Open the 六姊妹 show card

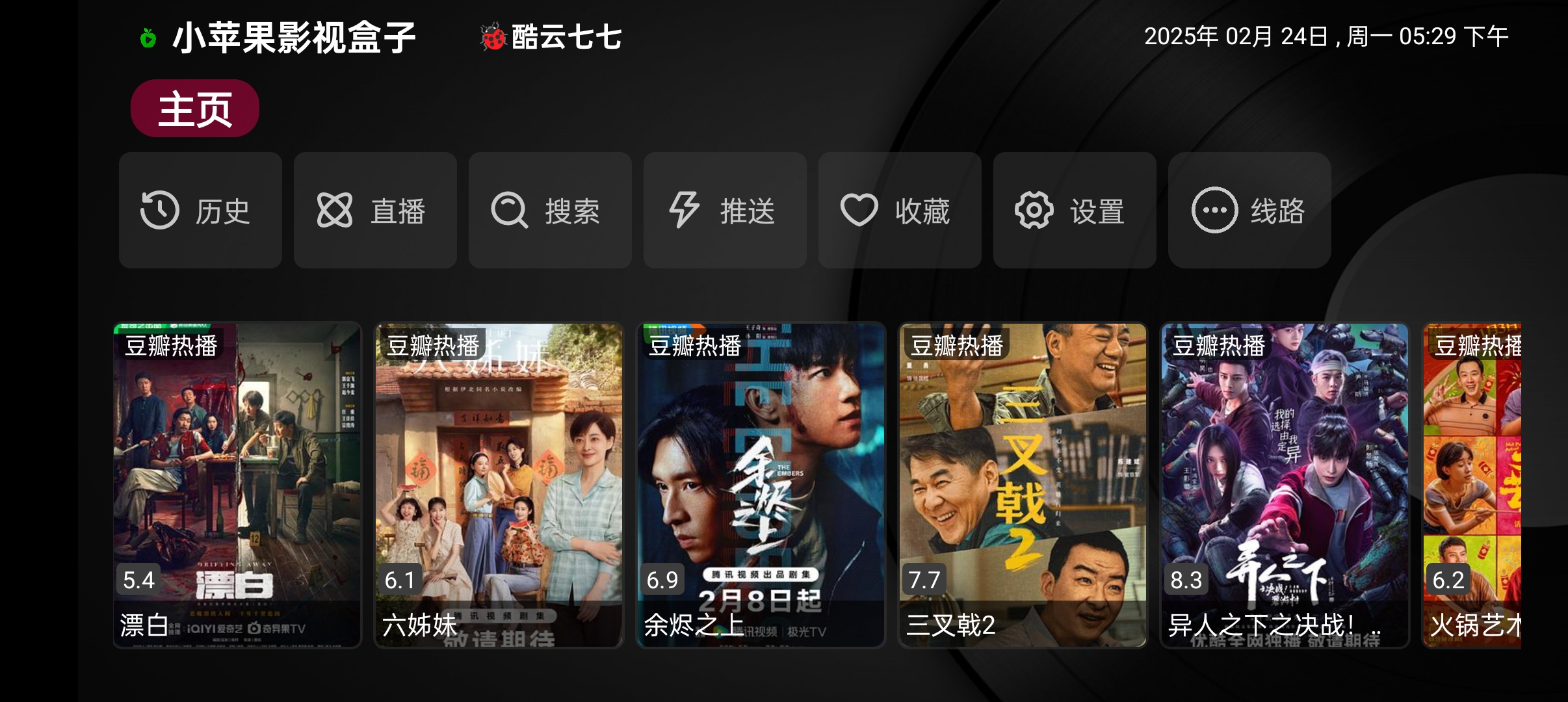pyautogui.click(x=499, y=484)
